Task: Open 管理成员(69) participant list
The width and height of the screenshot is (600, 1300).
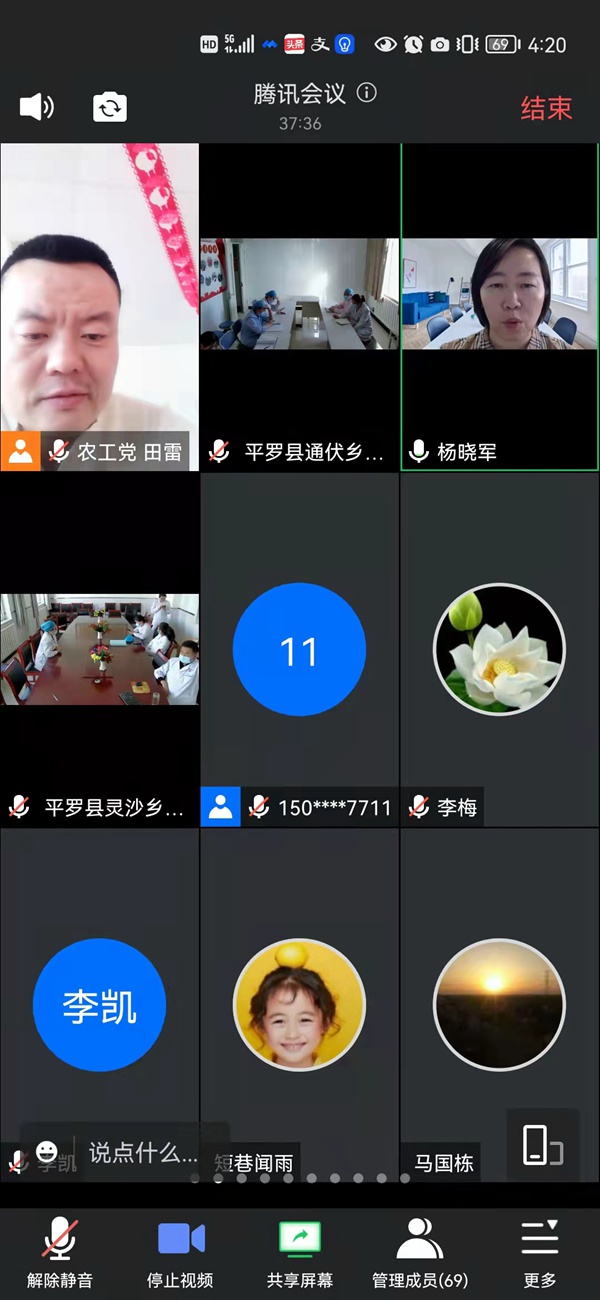Action: [420, 1251]
